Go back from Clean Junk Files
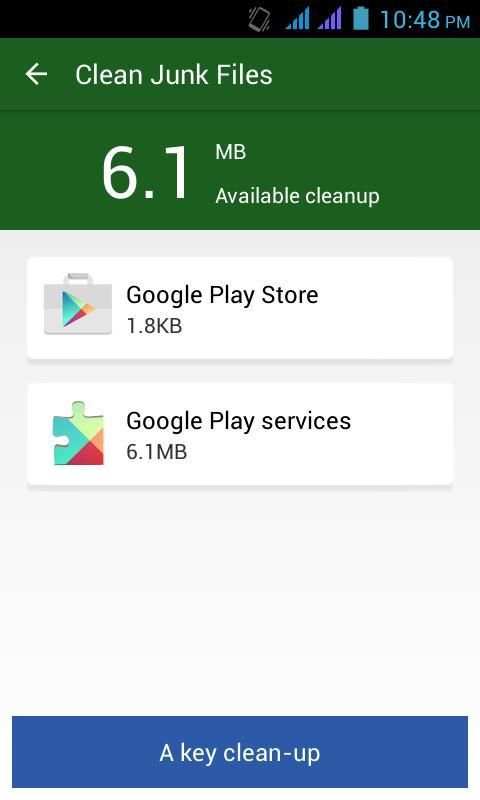The height and width of the screenshot is (800, 480). (x=36, y=74)
